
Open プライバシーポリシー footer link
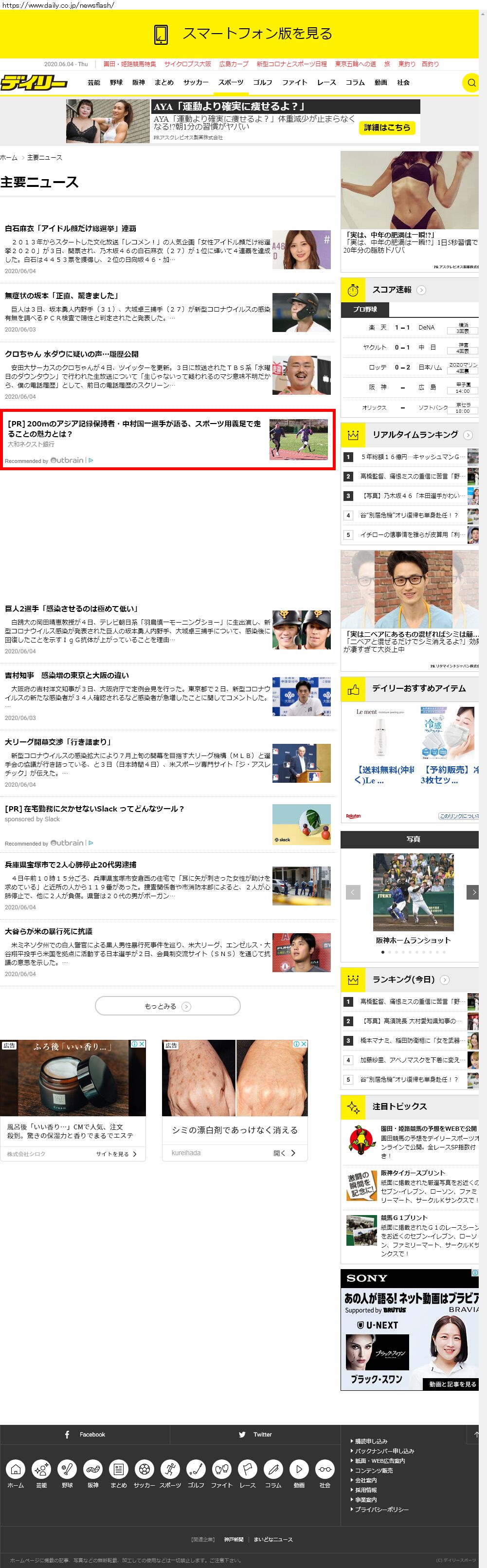381,1509
